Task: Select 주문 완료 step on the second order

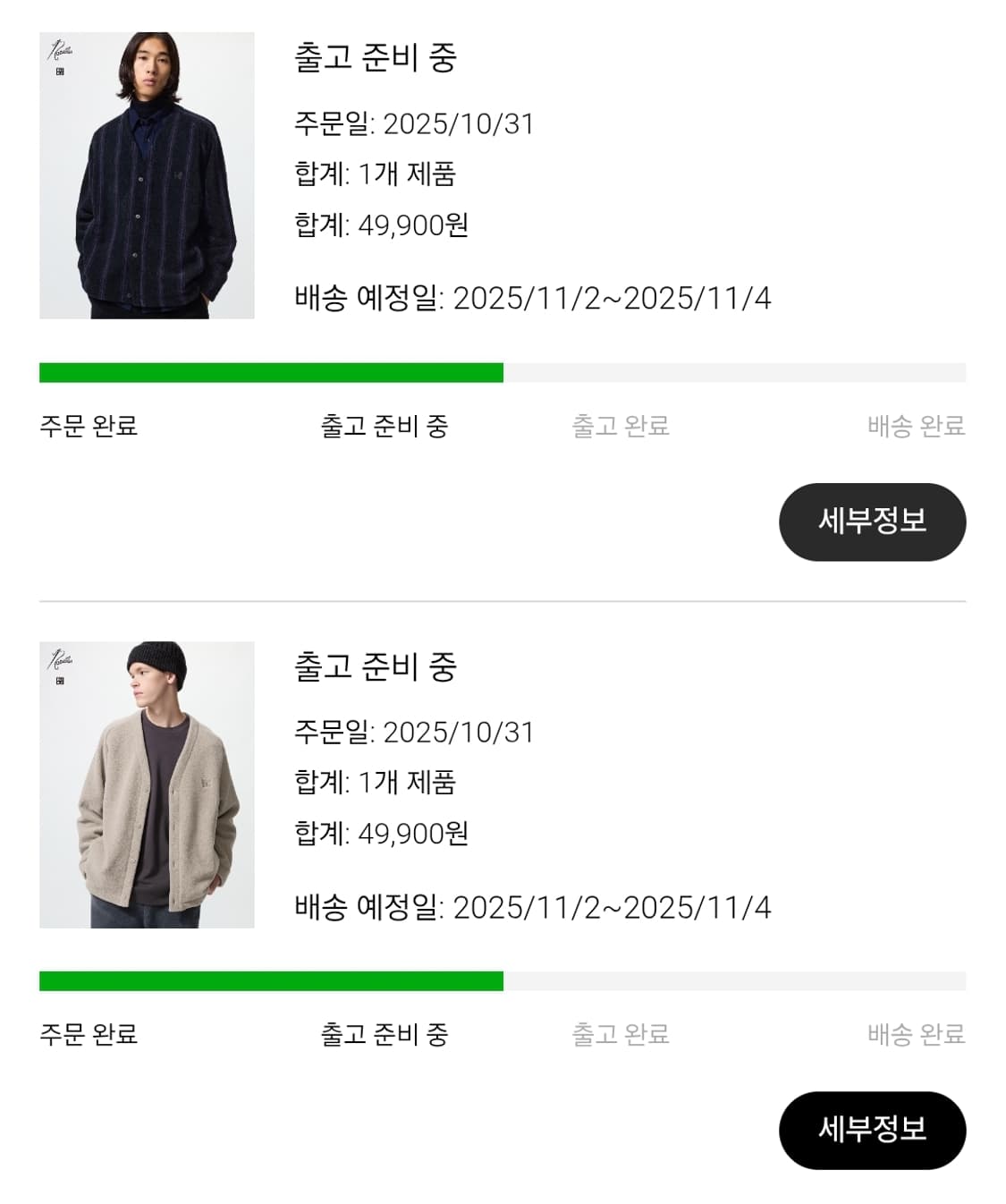Action: point(89,1033)
